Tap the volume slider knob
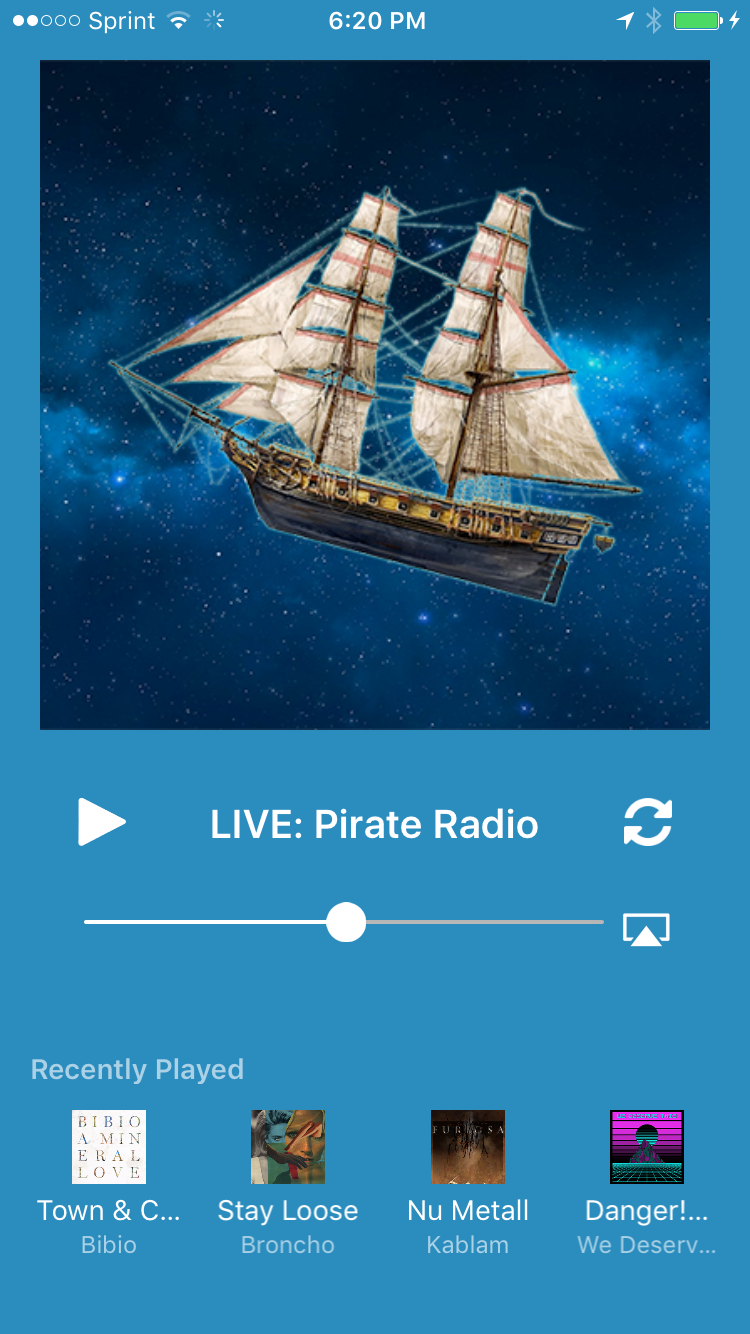The width and height of the screenshot is (750, 1334). click(346, 922)
